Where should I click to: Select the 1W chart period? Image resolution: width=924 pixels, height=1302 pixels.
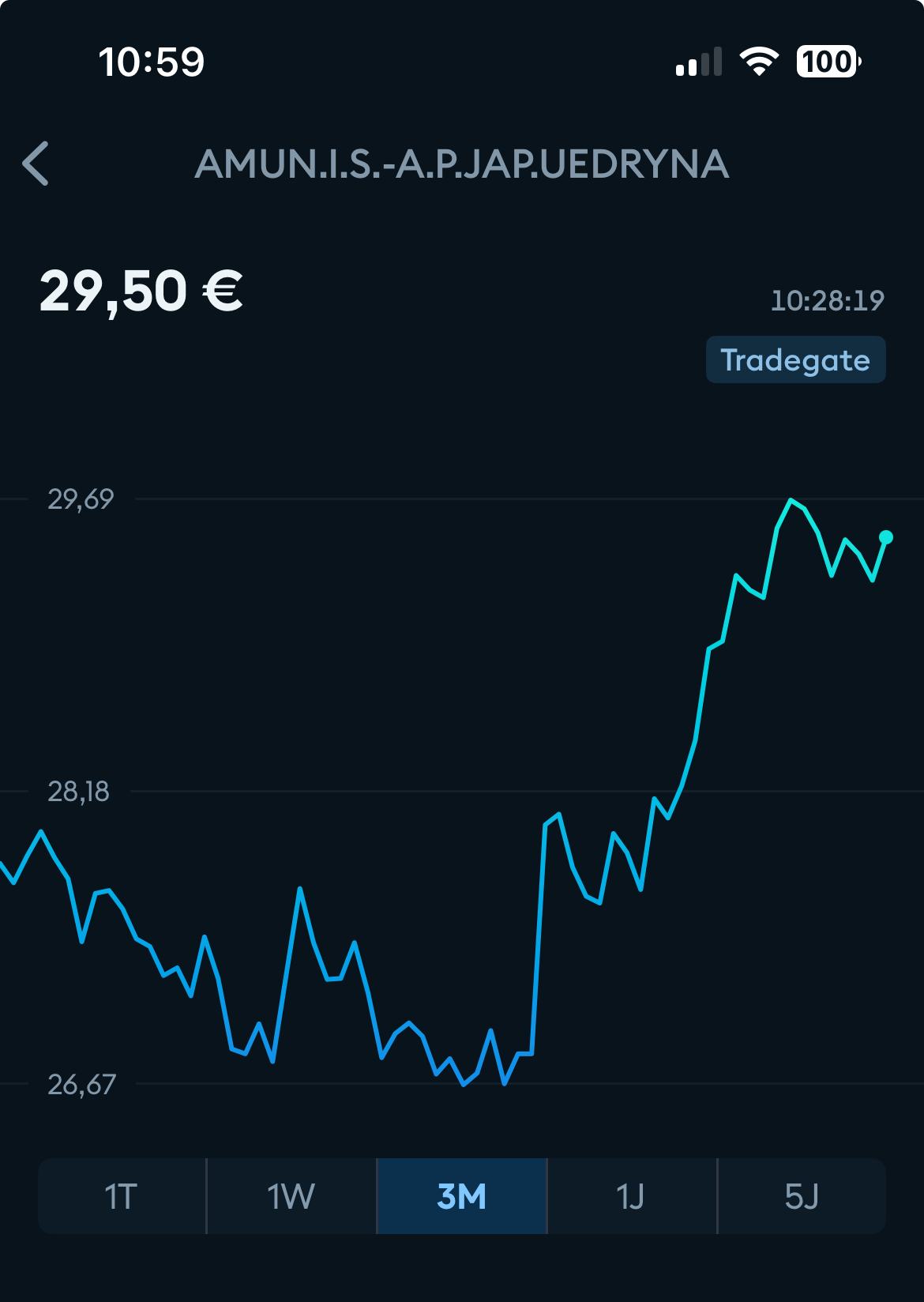pos(291,1196)
